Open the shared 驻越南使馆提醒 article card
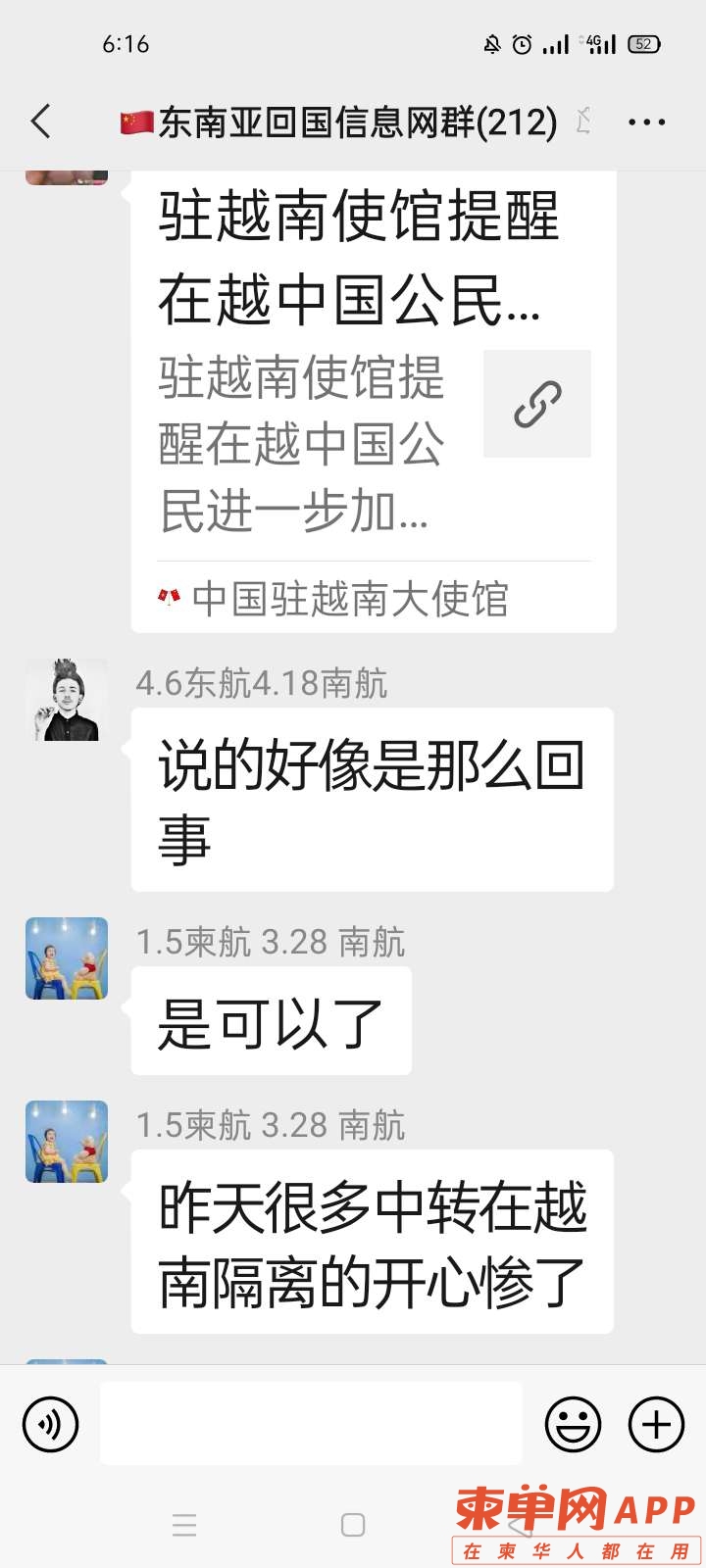Screen dimensions: 706x1568 (x=373, y=392)
